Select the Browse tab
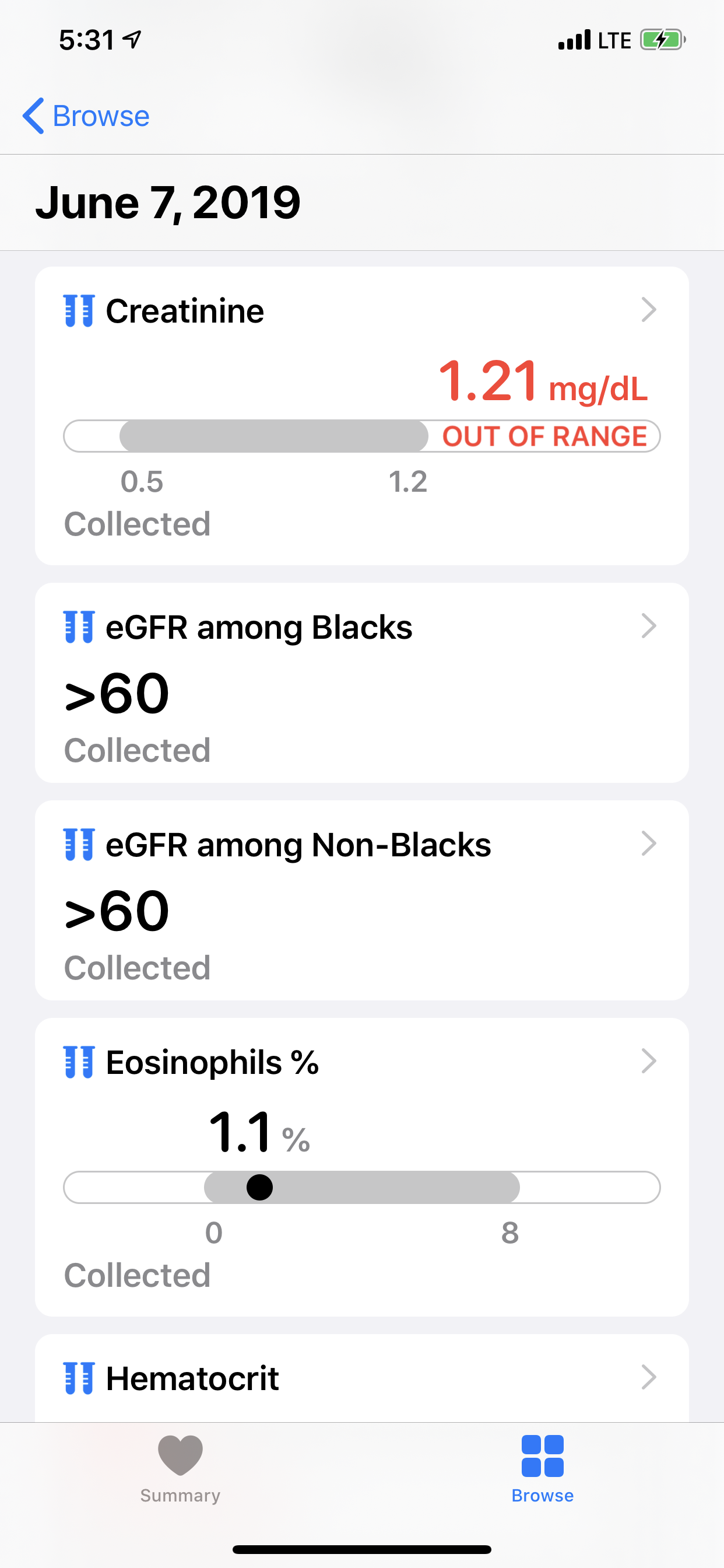724x1568 pixels. pos(542,1468)
